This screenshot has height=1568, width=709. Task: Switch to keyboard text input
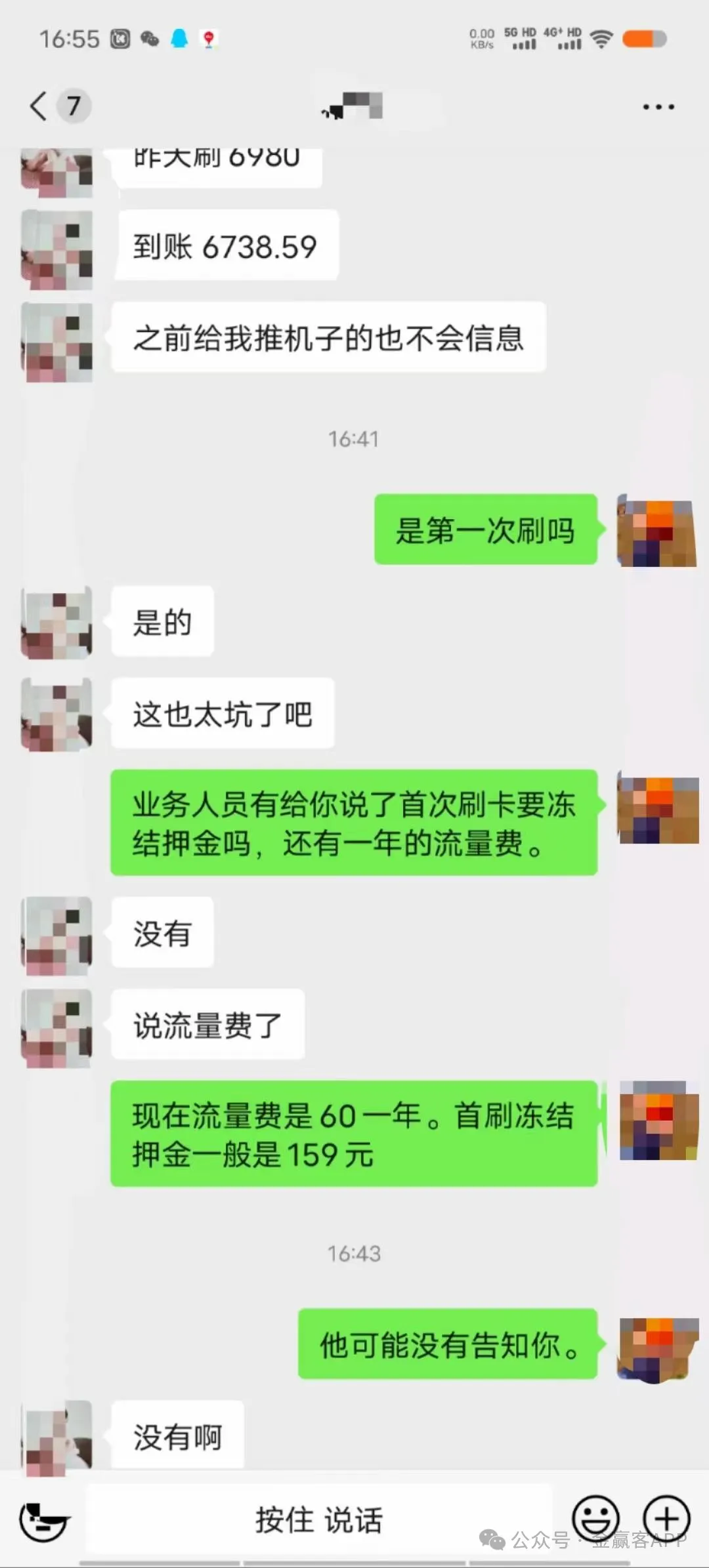[x=44, y=1521]
